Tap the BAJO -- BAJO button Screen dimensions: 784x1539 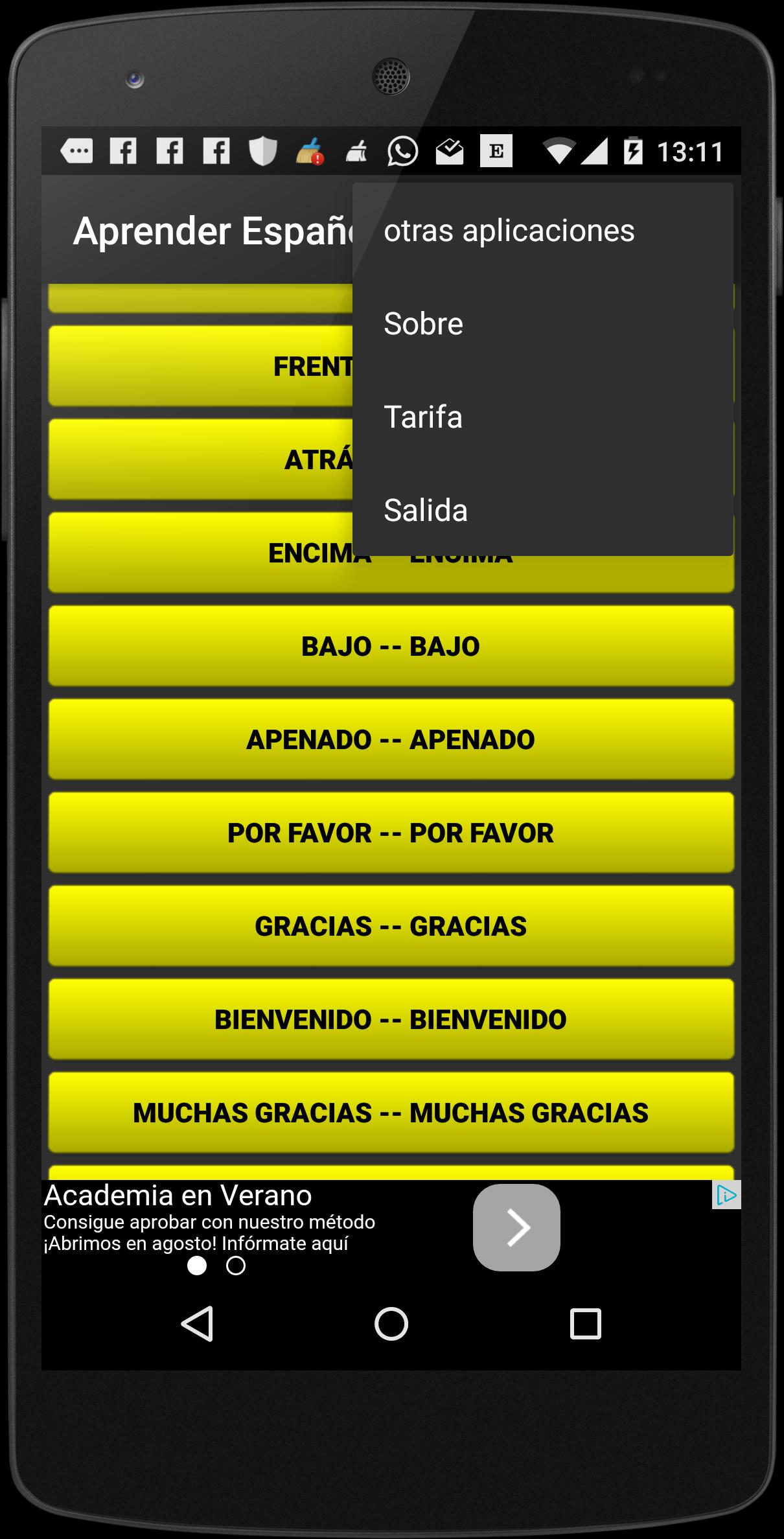click(391, 646)
